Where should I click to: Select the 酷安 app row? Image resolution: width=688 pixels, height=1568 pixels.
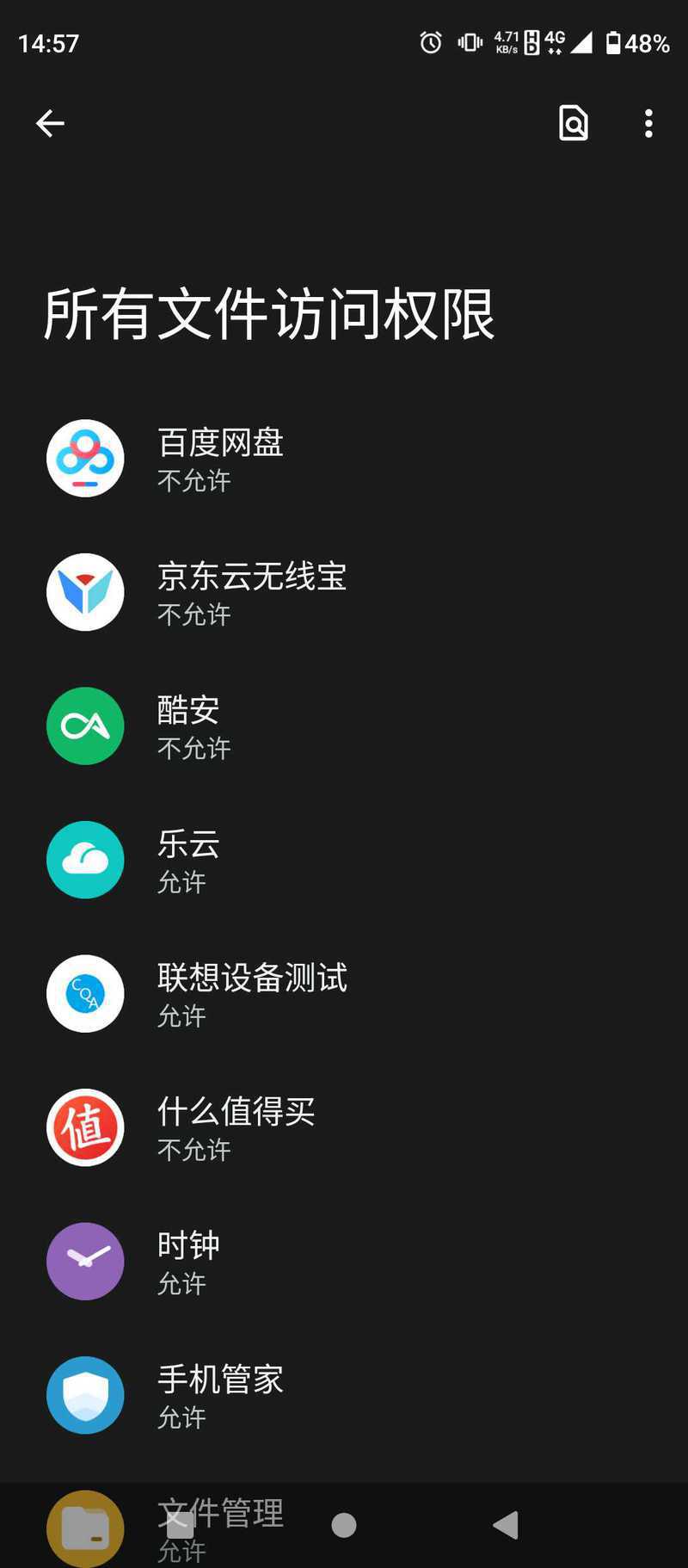[344, 726]
